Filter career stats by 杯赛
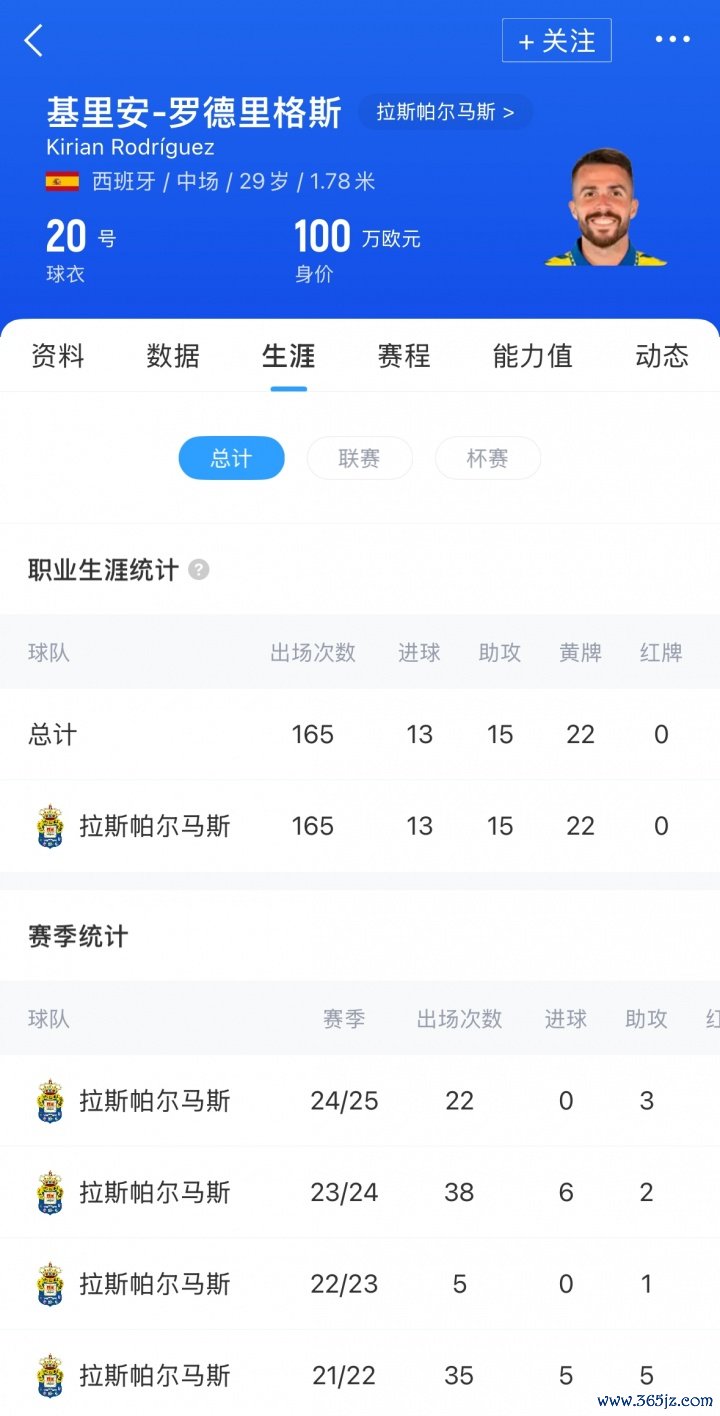This screenshot has width=720, height=1416. point(487,459)
